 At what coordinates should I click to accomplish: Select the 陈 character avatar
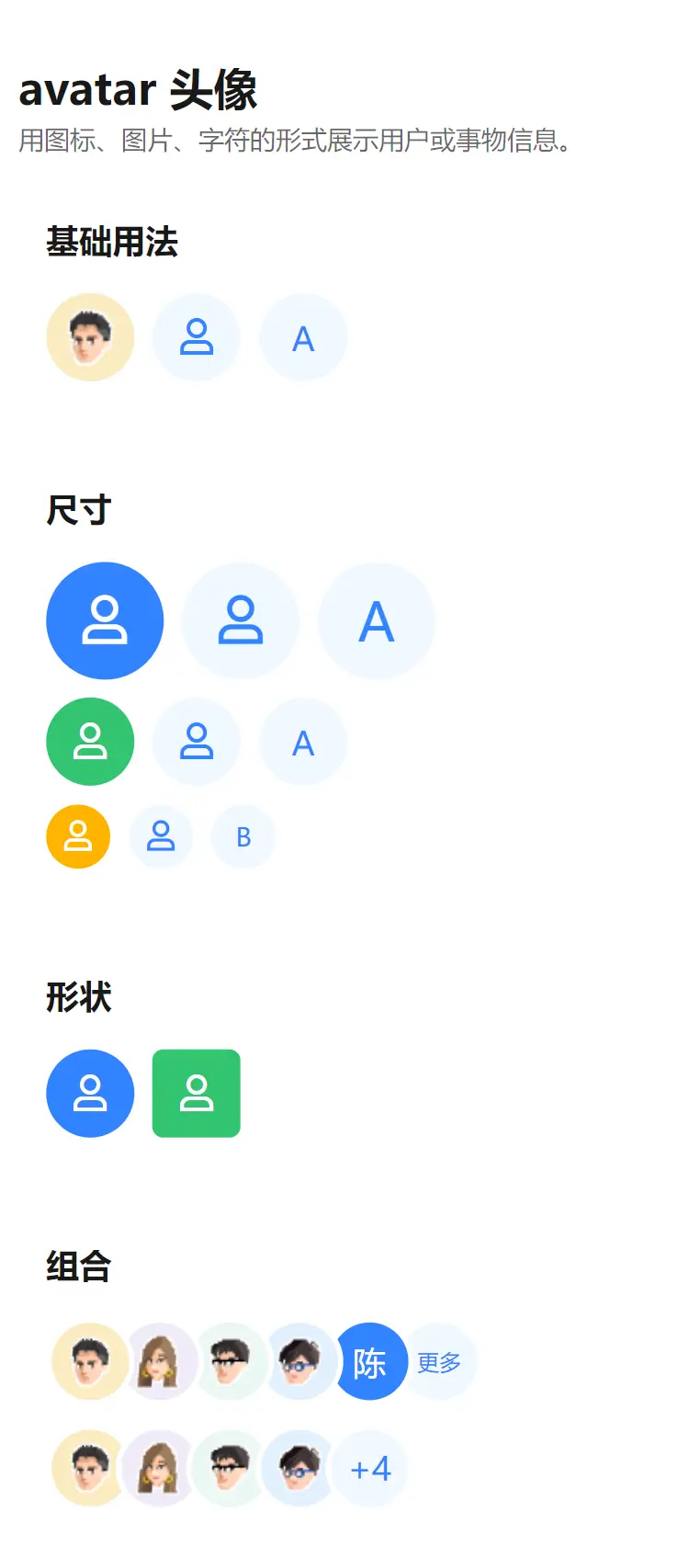coord(370,1362)
